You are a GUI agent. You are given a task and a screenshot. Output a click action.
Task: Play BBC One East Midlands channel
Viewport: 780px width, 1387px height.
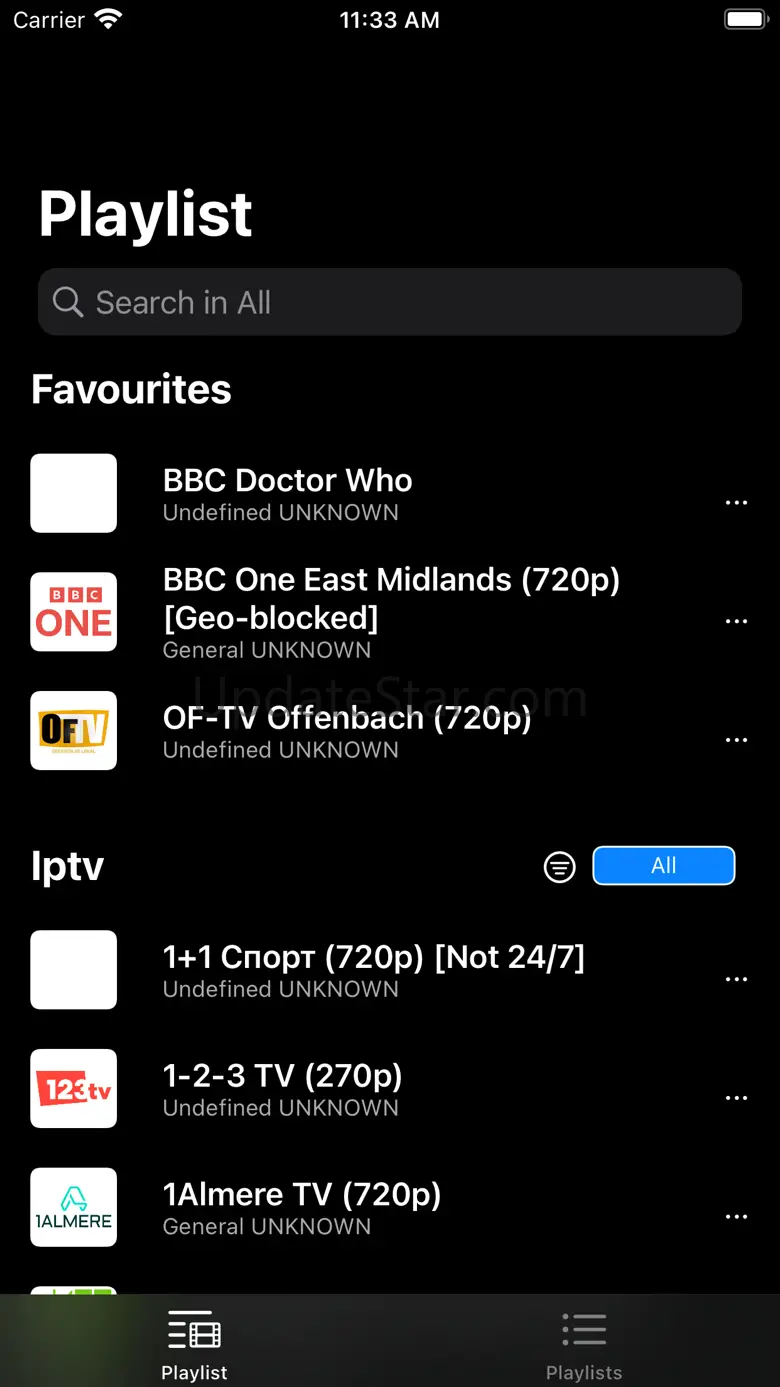click(x=391, y=611)
